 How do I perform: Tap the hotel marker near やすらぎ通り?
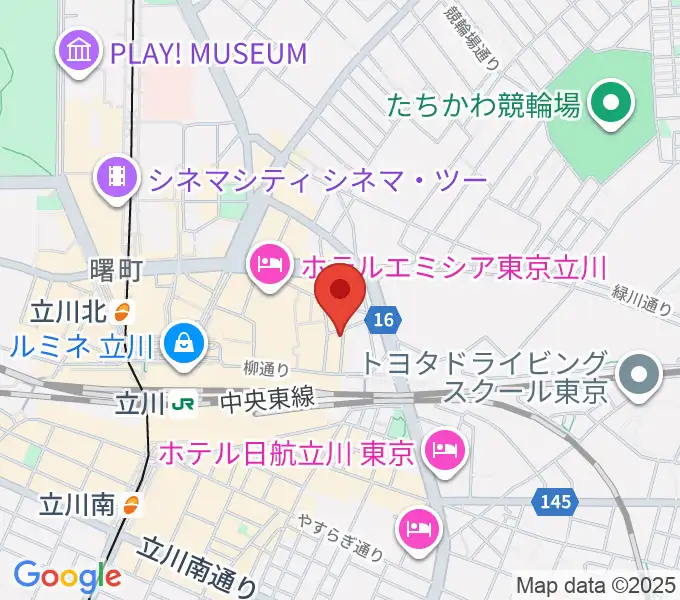pos(416,527)
